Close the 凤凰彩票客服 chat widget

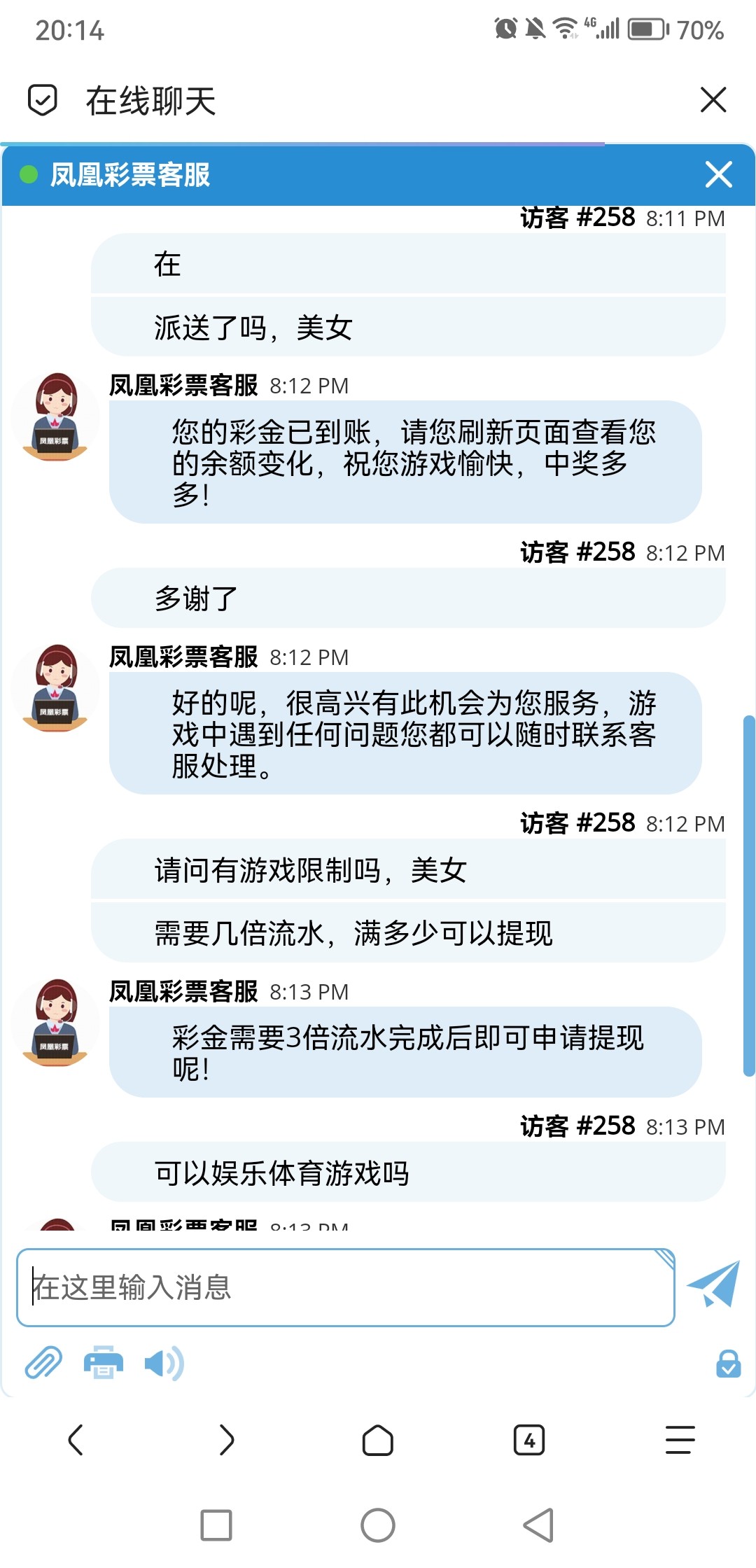pyautogui.click(x=719, y=174)
